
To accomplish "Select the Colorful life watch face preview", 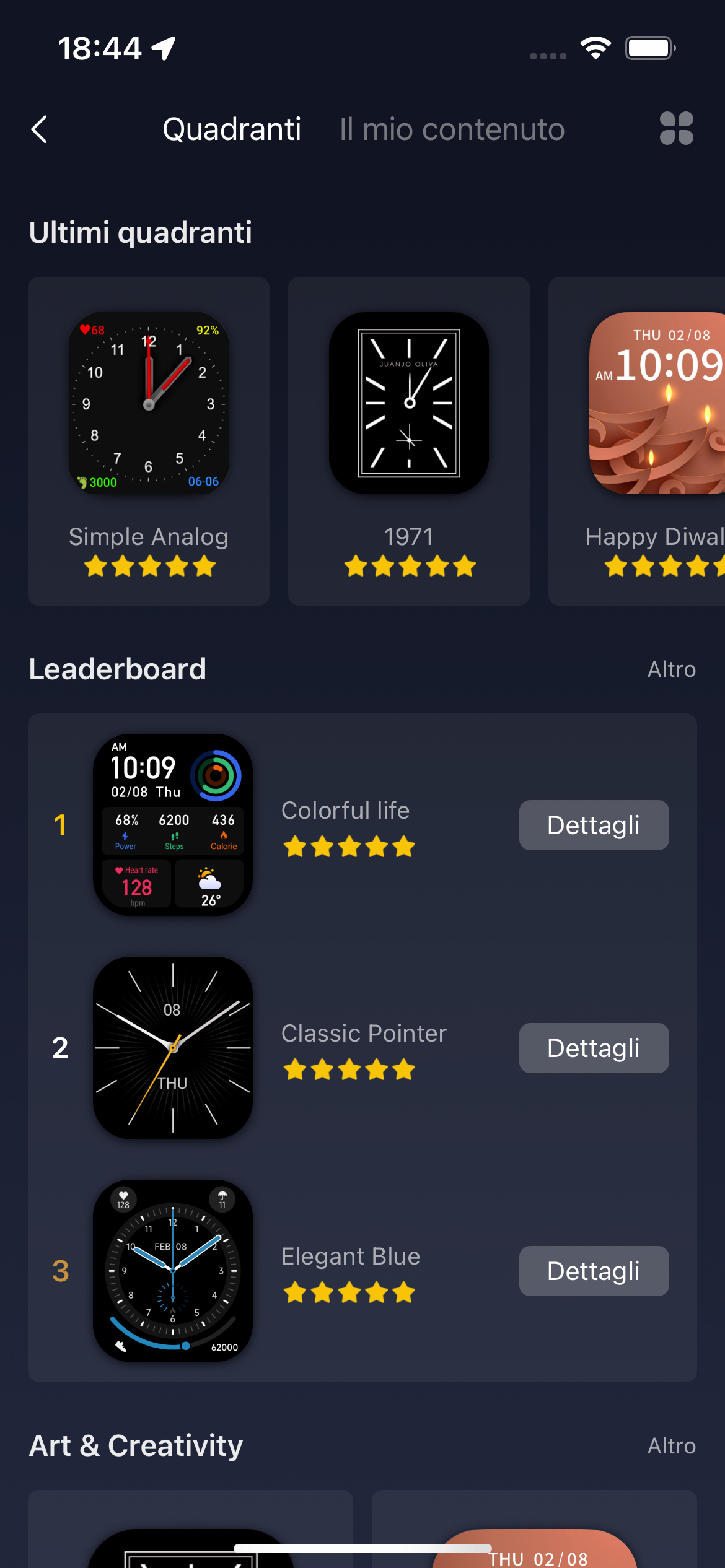I will [173, 825].
